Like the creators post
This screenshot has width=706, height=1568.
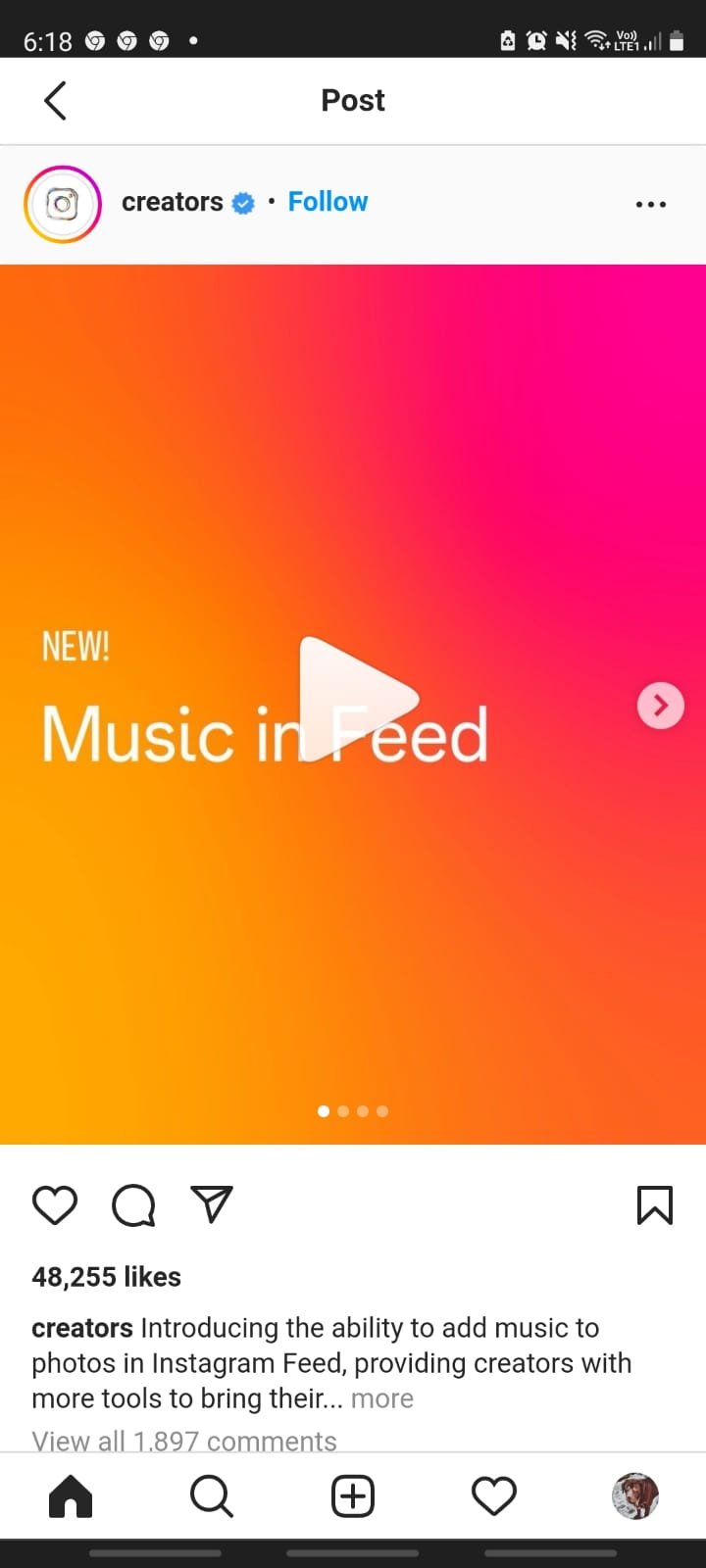[x=55, y=1205]
